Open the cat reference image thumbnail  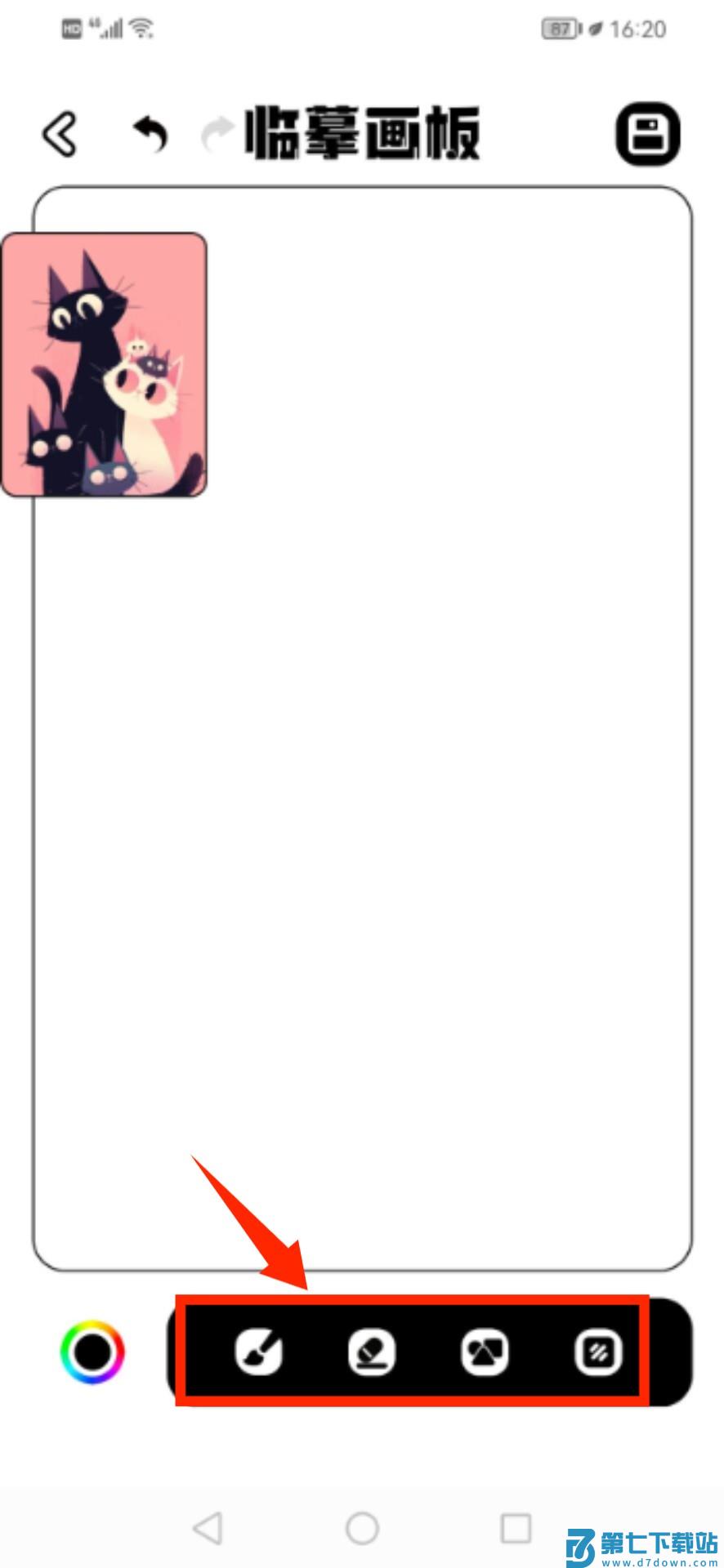104,365
